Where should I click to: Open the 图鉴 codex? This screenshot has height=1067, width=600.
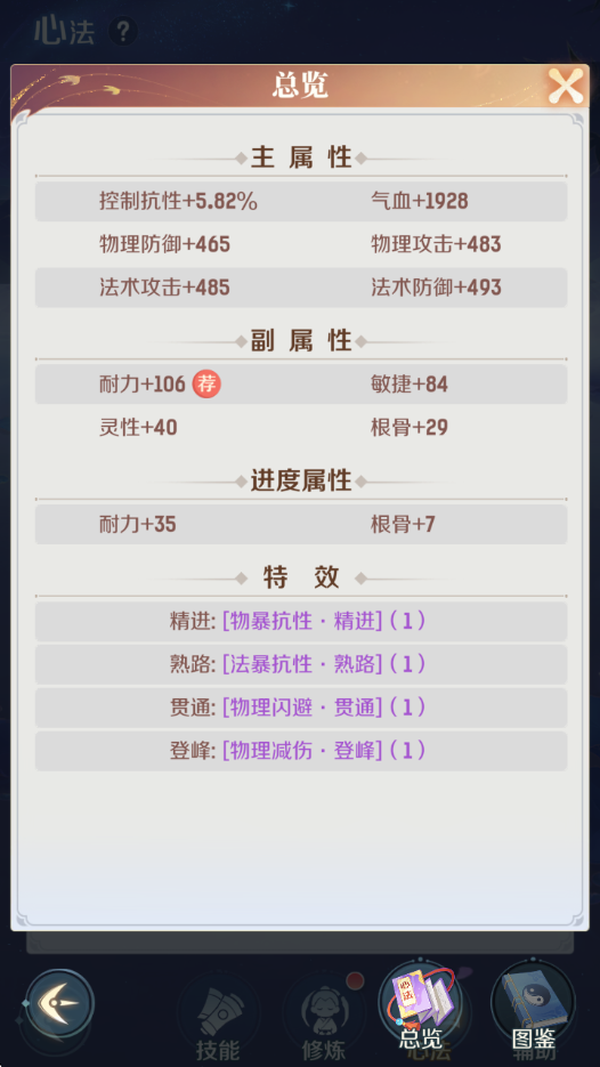[x=533, y=1009]
